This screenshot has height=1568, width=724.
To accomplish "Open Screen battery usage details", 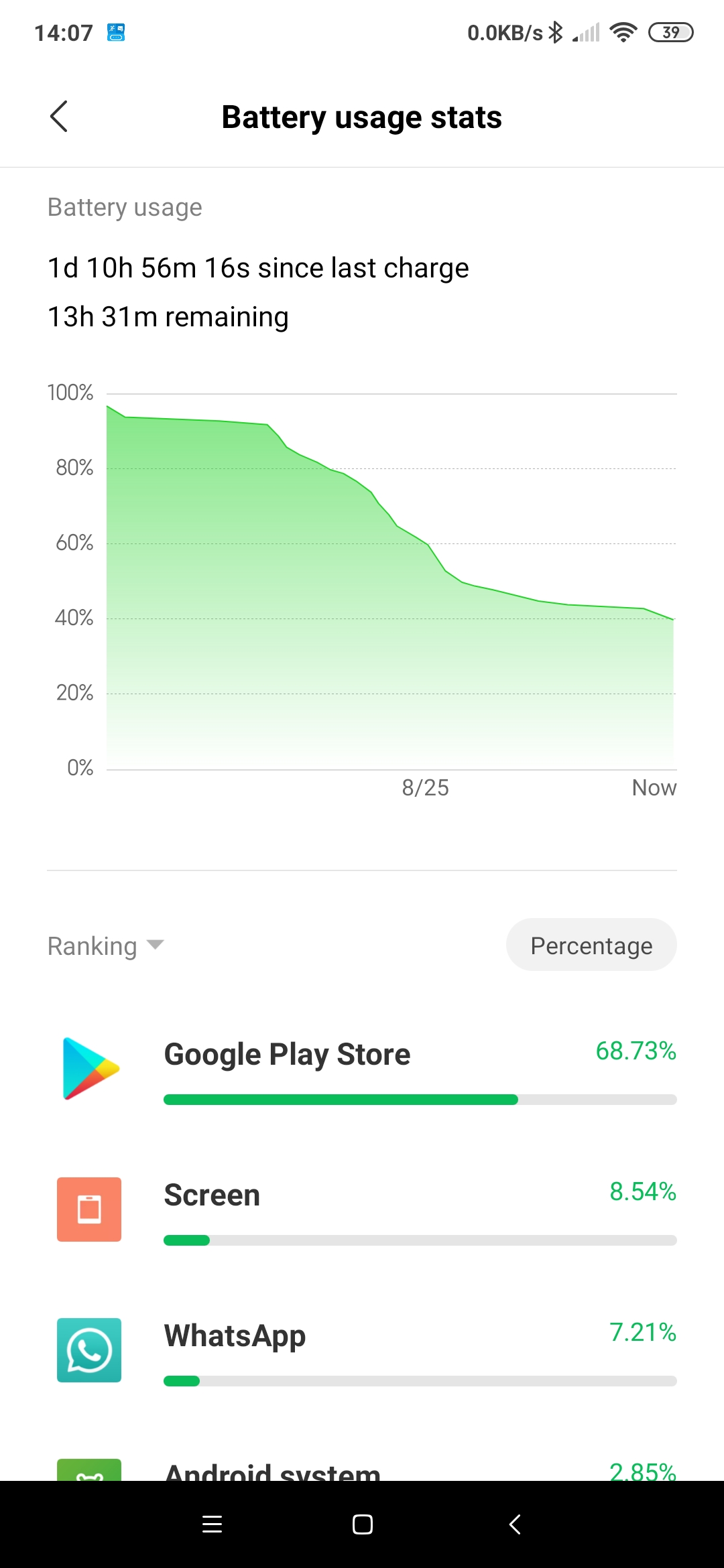I will (x=362, y=1210).
